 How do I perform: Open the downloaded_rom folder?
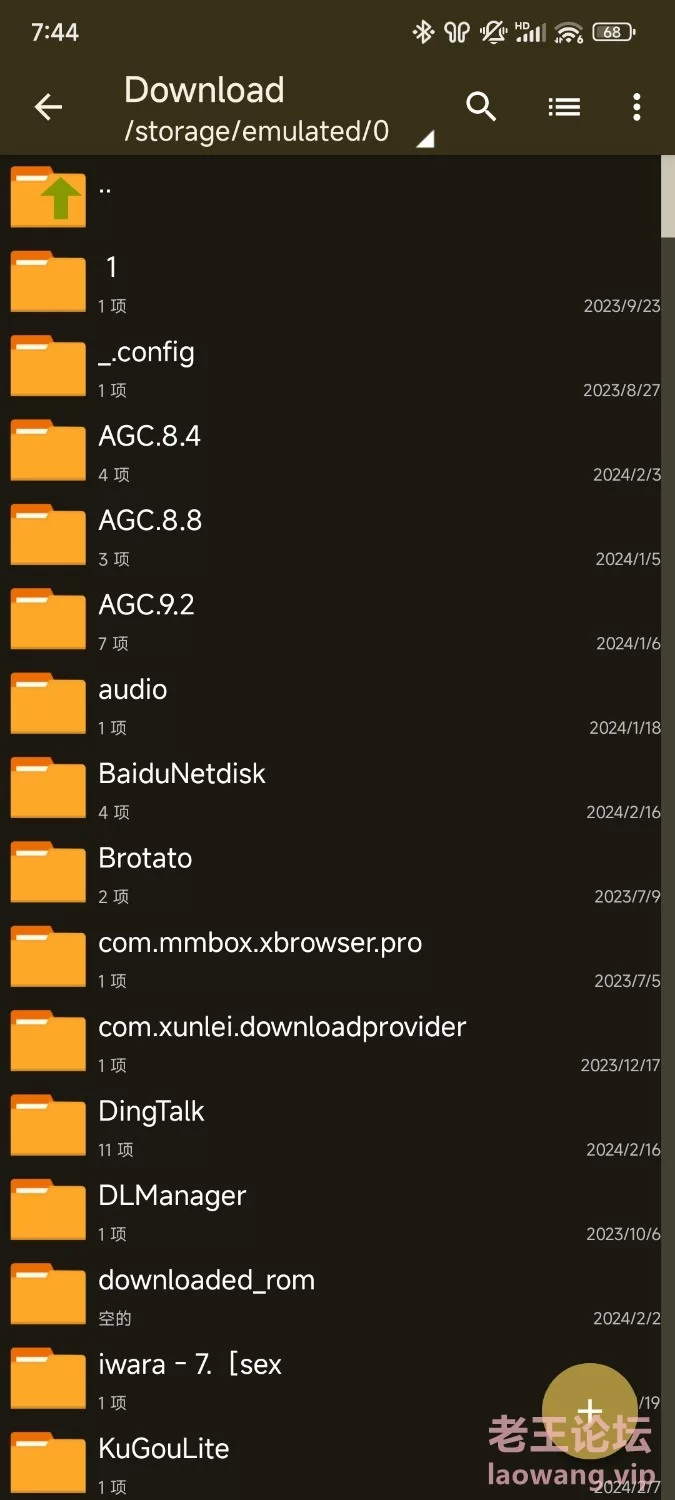point(330,1294)
